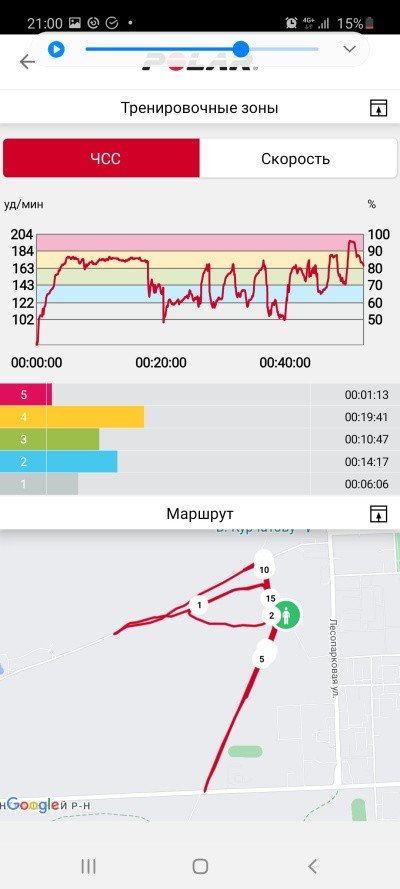Start playback in the floating player
The width and height of the screenshot is (400, 889).
point(56,49)
